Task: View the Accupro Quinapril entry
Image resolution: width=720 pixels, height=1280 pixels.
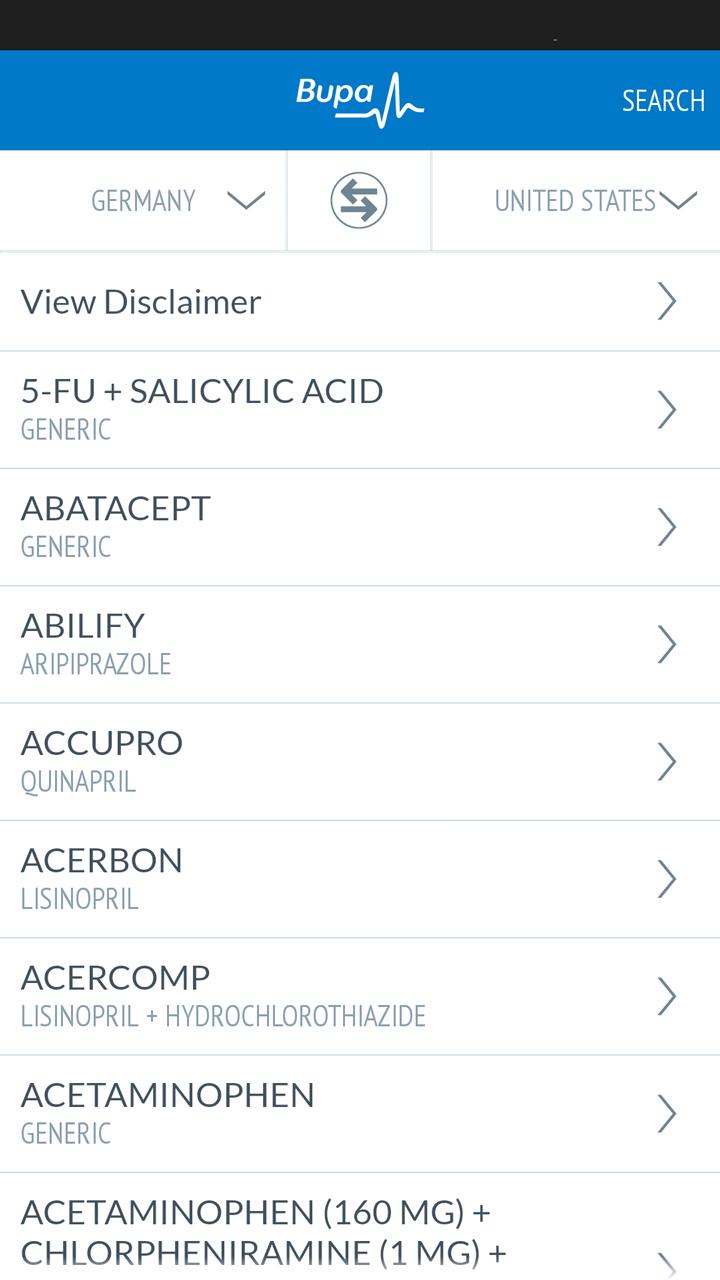Action: 360,761
